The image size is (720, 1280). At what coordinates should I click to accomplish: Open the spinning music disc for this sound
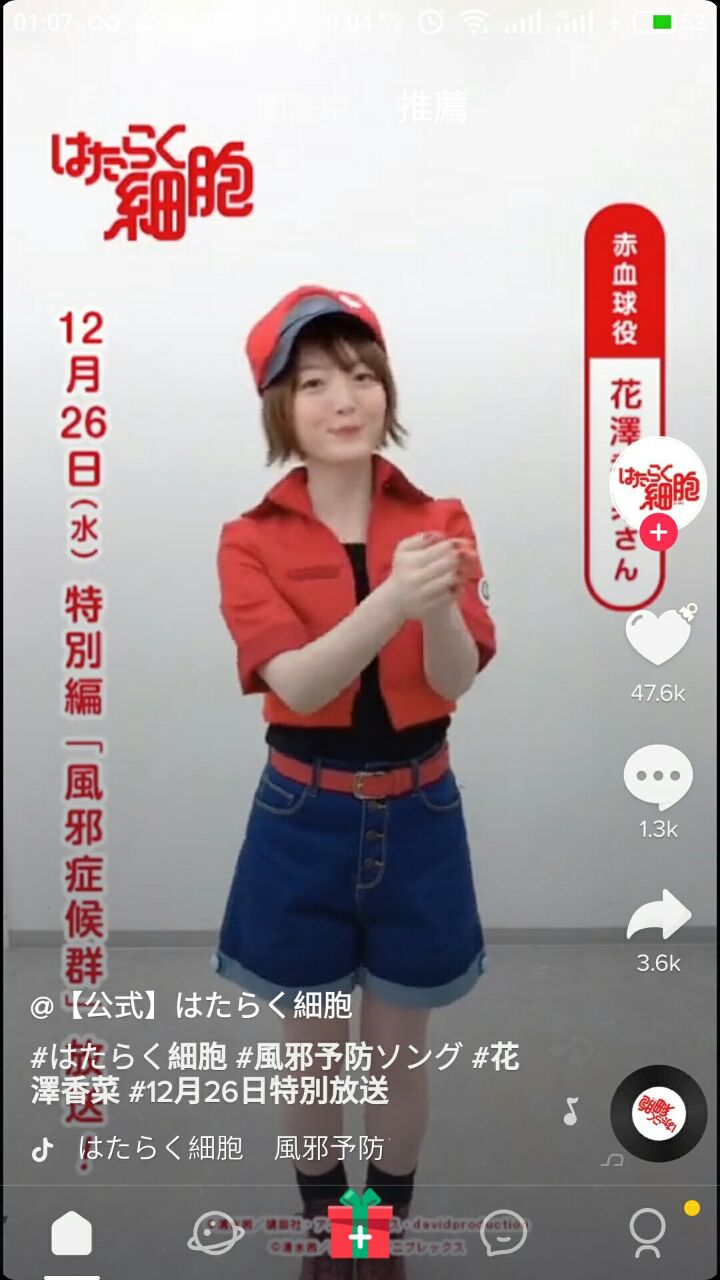click(658, 1113)
